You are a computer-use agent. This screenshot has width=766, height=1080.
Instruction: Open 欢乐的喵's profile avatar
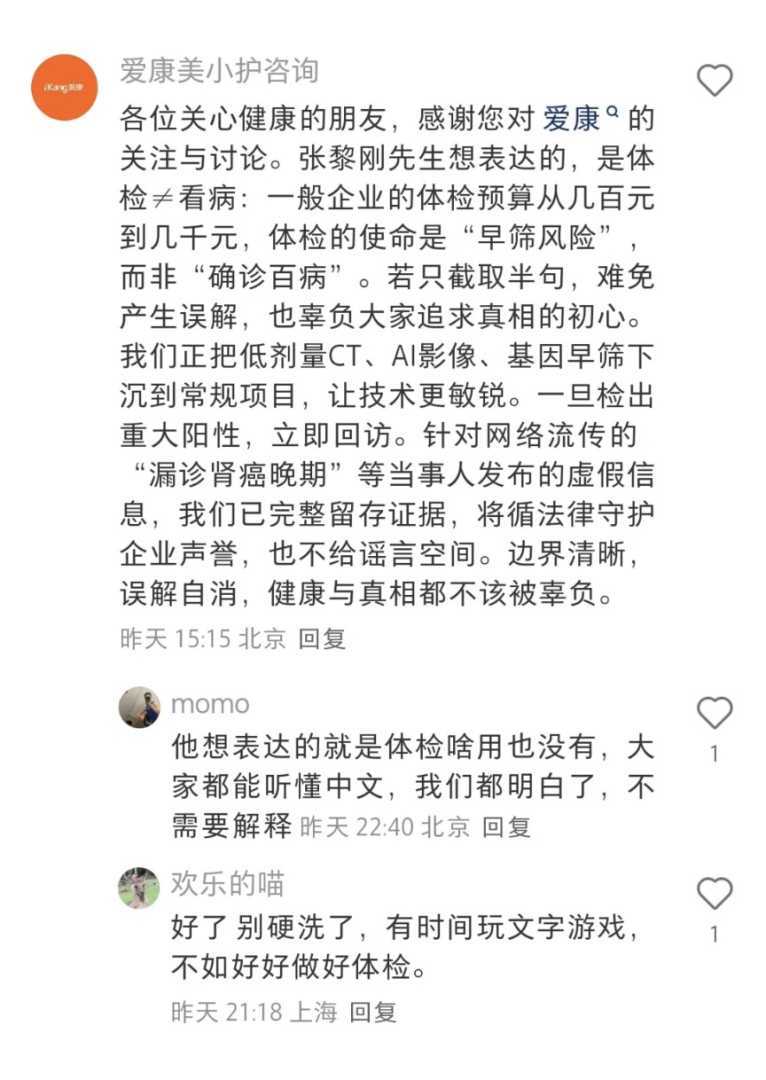click(139, 887)
